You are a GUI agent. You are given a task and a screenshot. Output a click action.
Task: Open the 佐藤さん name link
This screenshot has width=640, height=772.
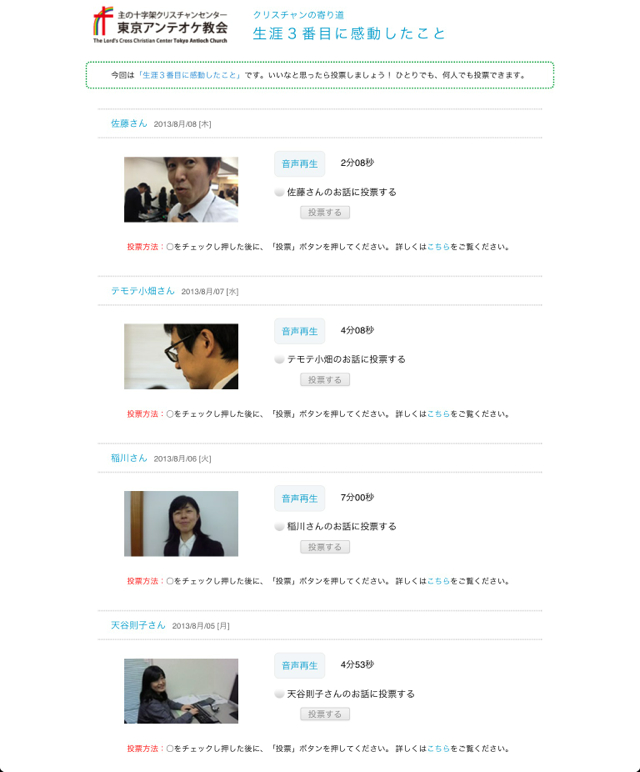(129, 123)
